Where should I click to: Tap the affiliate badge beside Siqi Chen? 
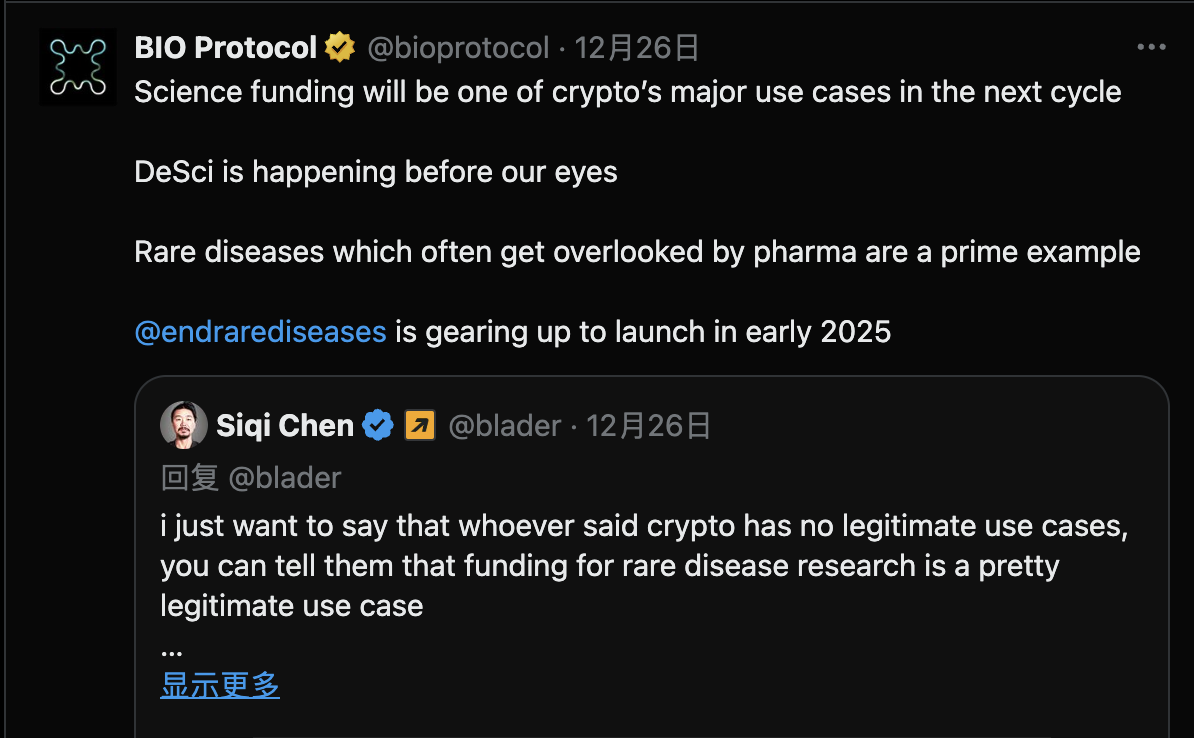(x=419, y=426)
